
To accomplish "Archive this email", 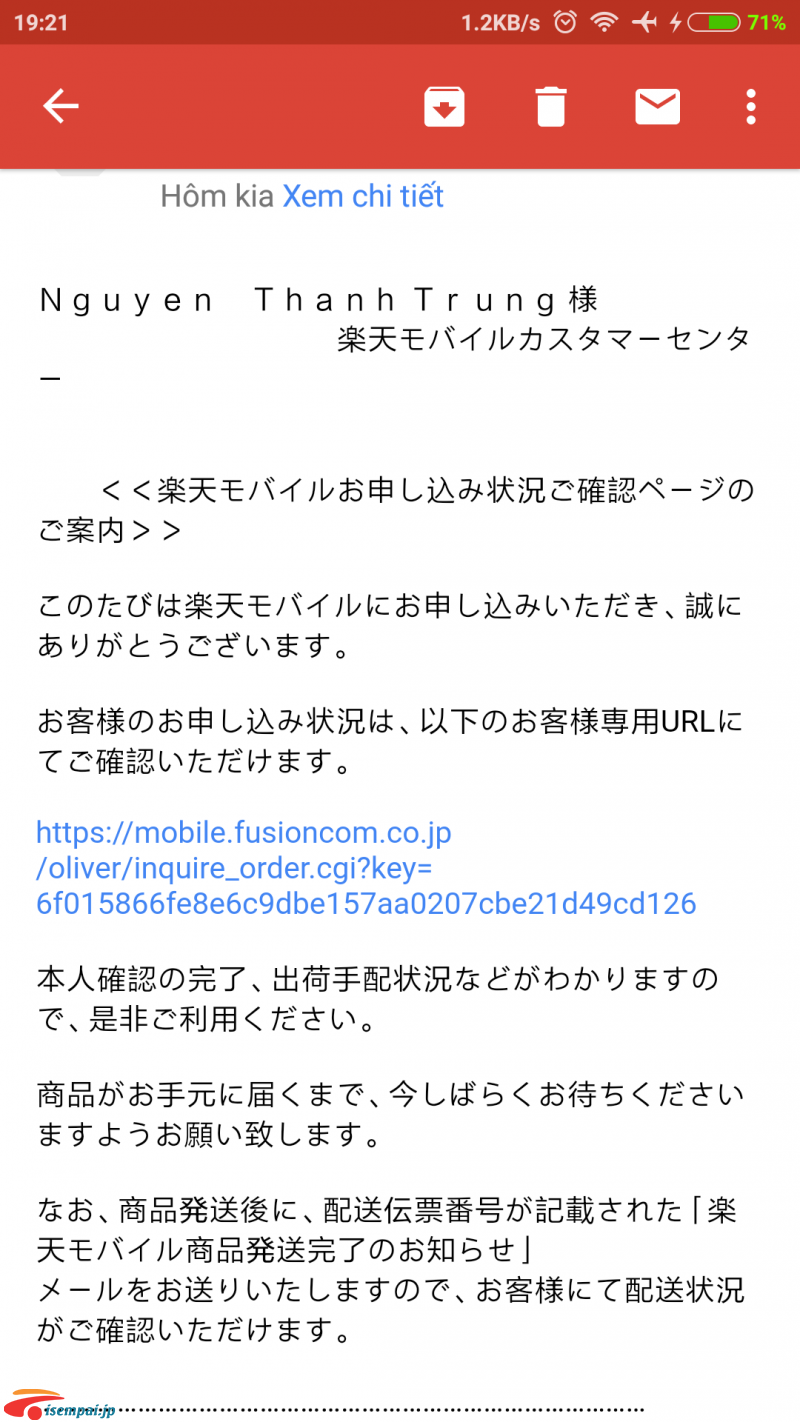I will pos(444,106).
